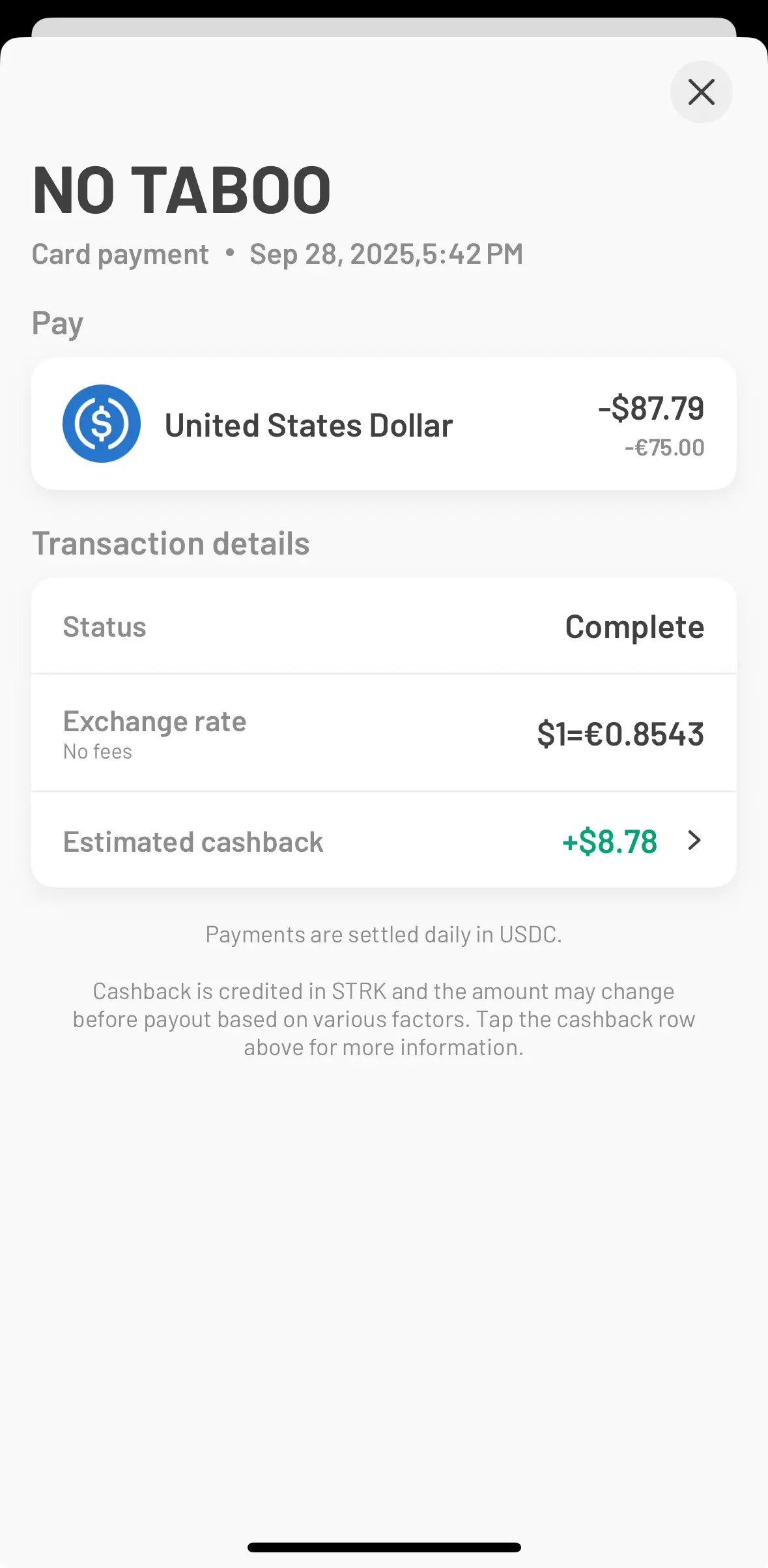Viewport: 768px width, 1568px height.
Task: Open cashback information via the cashback row
Action: tap(384, 841)
